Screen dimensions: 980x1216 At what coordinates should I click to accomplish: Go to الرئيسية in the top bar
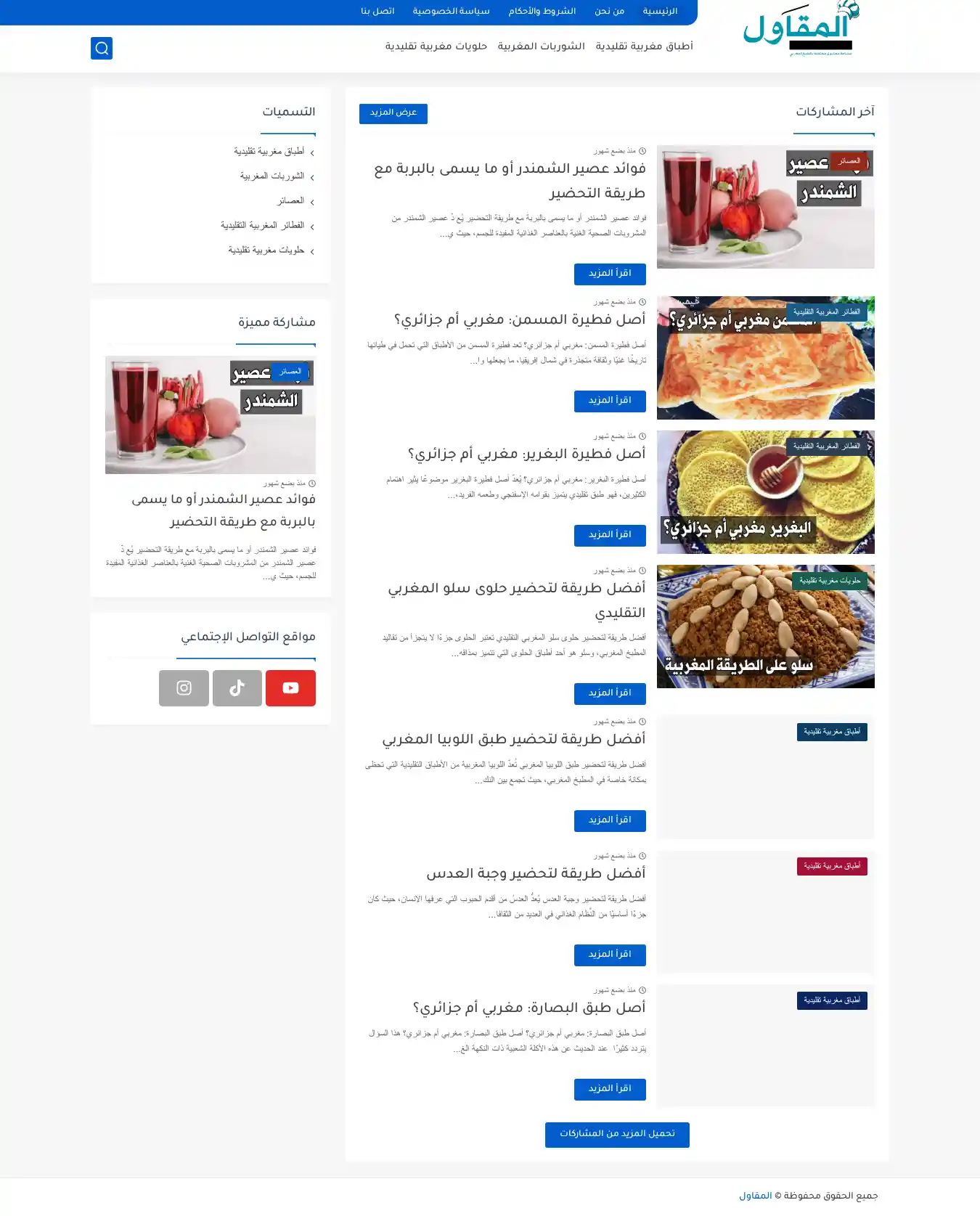tap(660, 11)
